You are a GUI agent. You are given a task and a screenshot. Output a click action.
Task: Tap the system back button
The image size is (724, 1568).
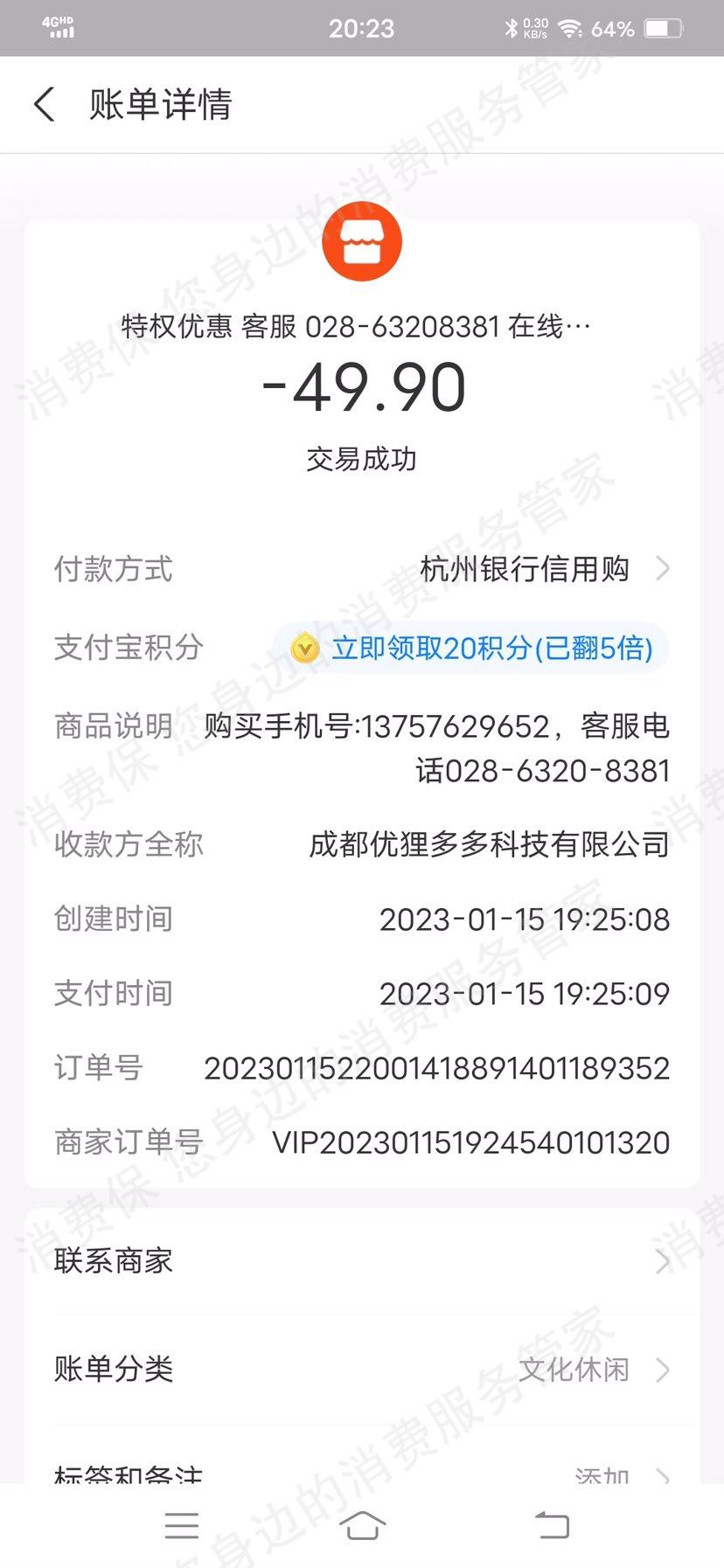coord(552,1525)
